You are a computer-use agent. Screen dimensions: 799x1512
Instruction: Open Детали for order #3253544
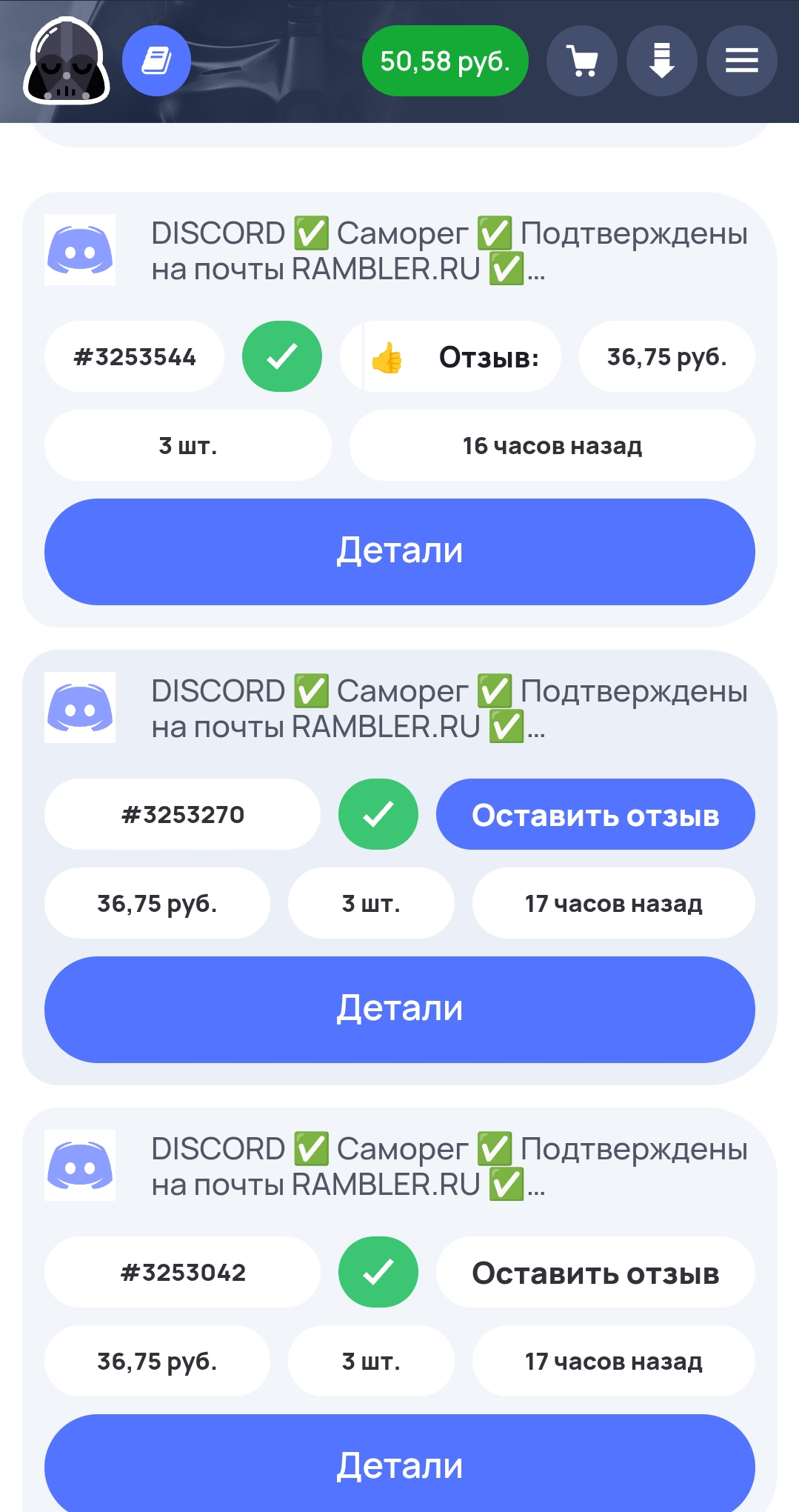tap(400, 551)
